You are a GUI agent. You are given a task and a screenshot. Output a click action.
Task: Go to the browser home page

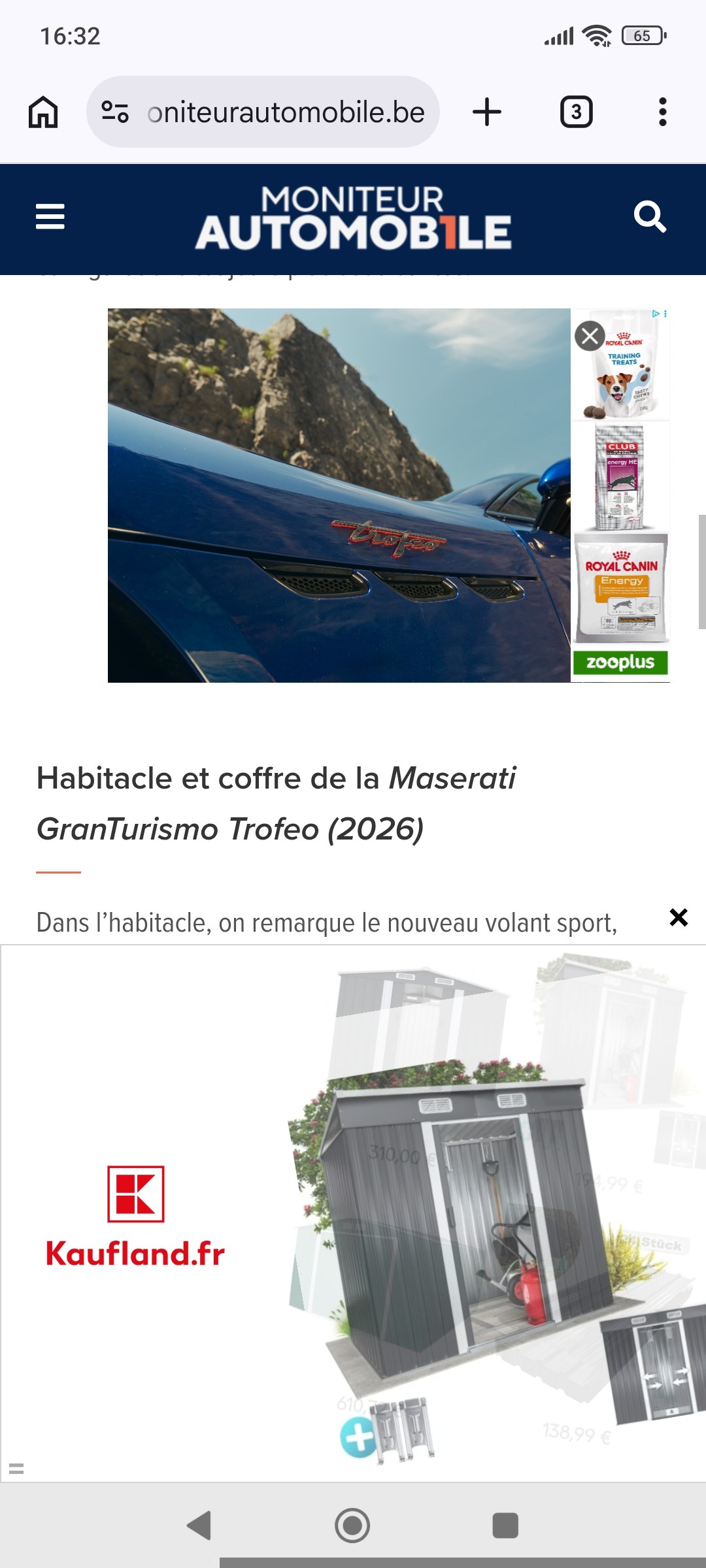[x=43, y=112]
